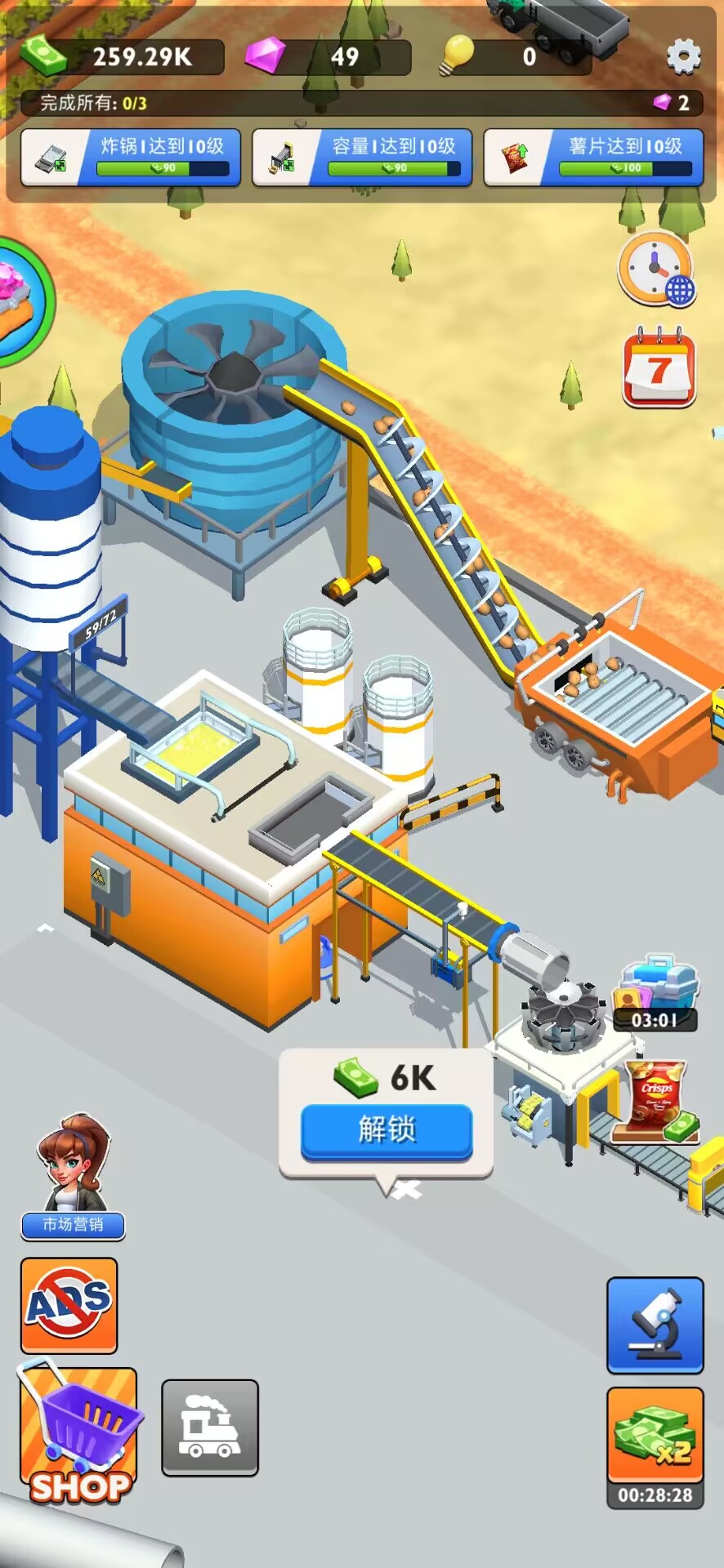Open the toolbox chest with timer 03:01

click(x=658, y=991)
